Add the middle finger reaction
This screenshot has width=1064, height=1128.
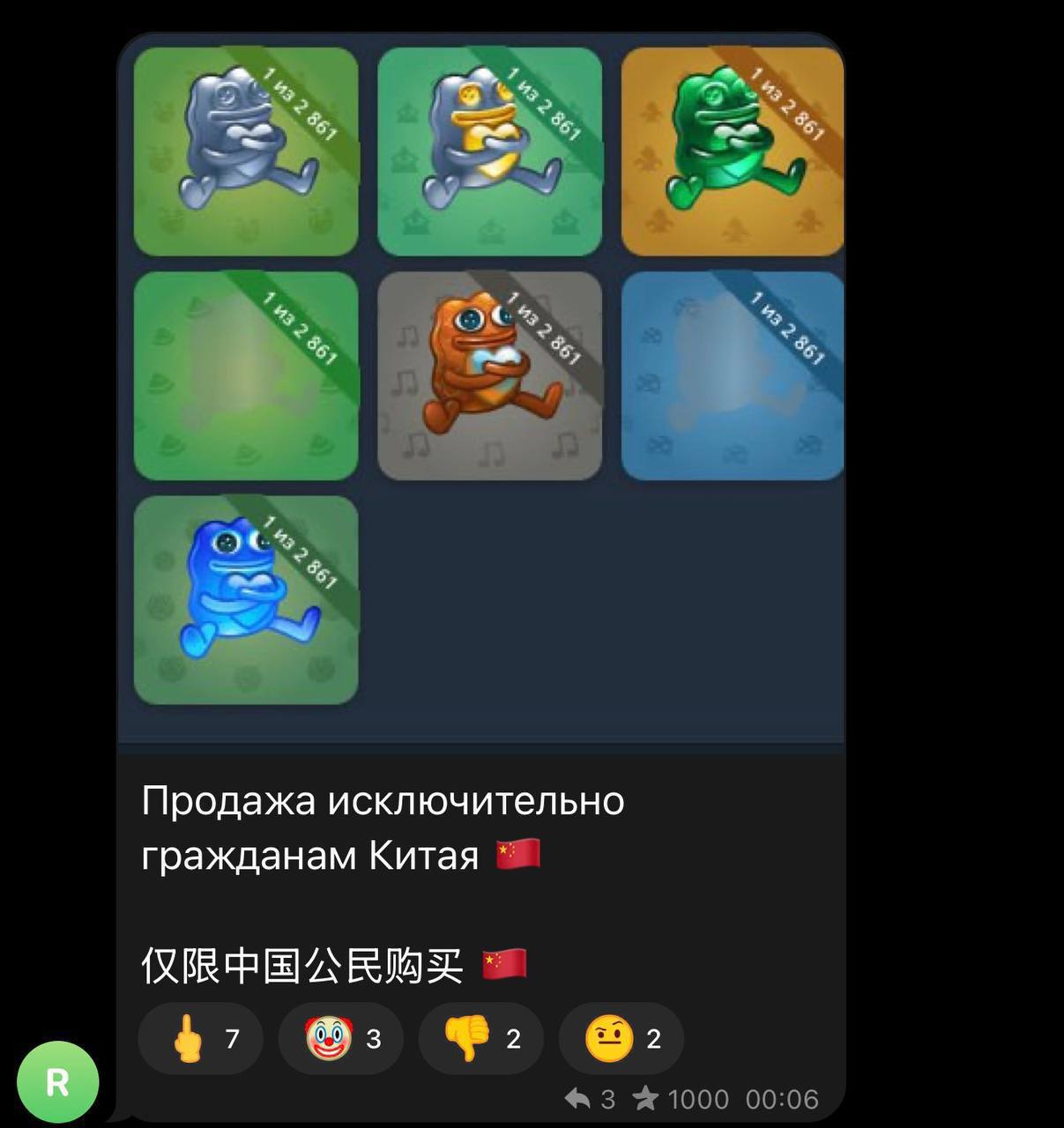point(200,1038)
